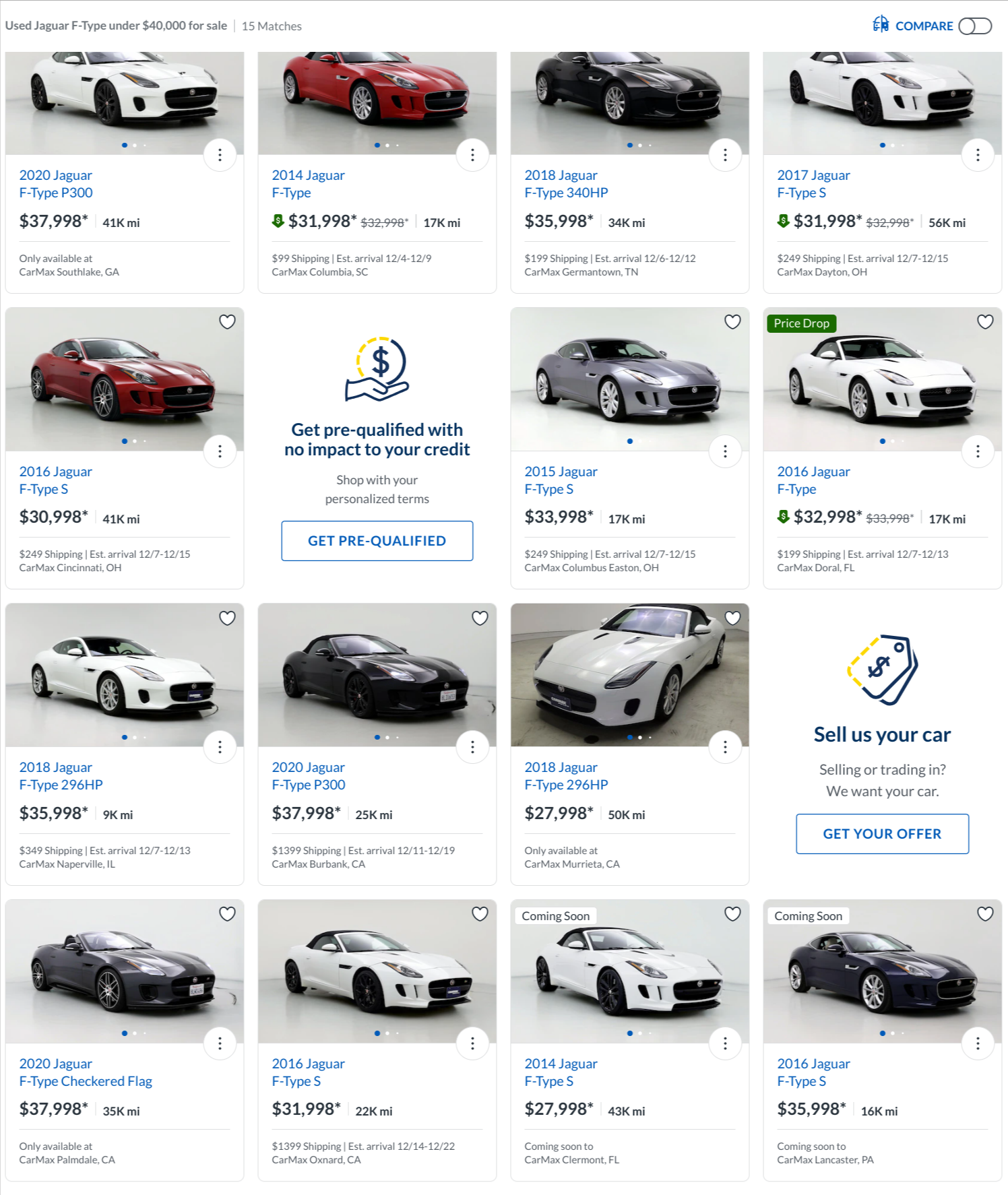Open the 2014 Jaguar F-Type in Columbia, SC
The width and height of the screenshot is (1008, 1195).
308,184
